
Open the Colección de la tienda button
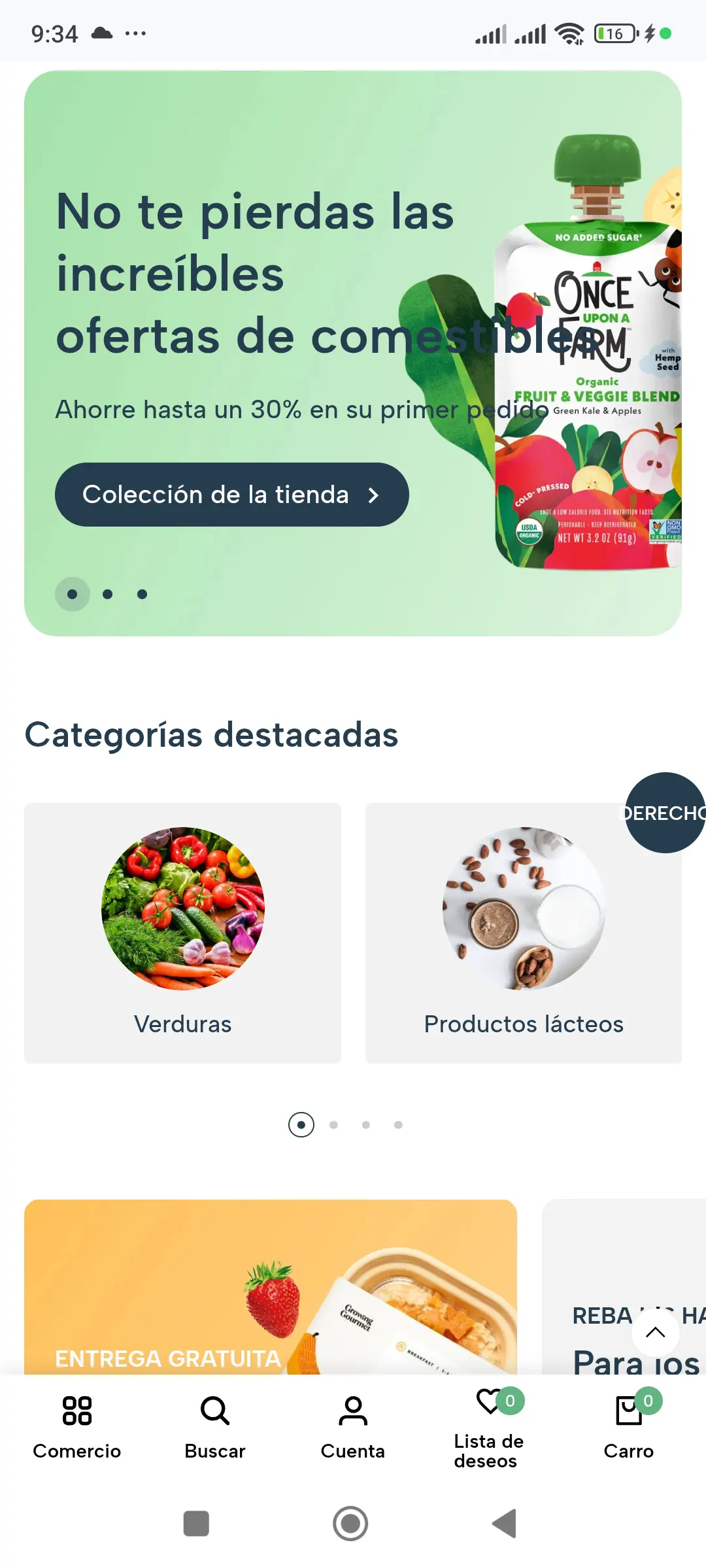pos(231,495)
